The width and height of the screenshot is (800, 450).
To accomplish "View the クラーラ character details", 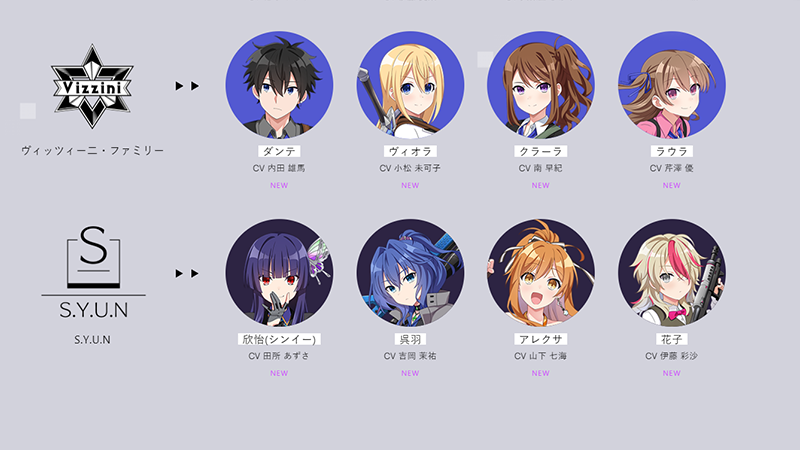I will tap(540, 85).
